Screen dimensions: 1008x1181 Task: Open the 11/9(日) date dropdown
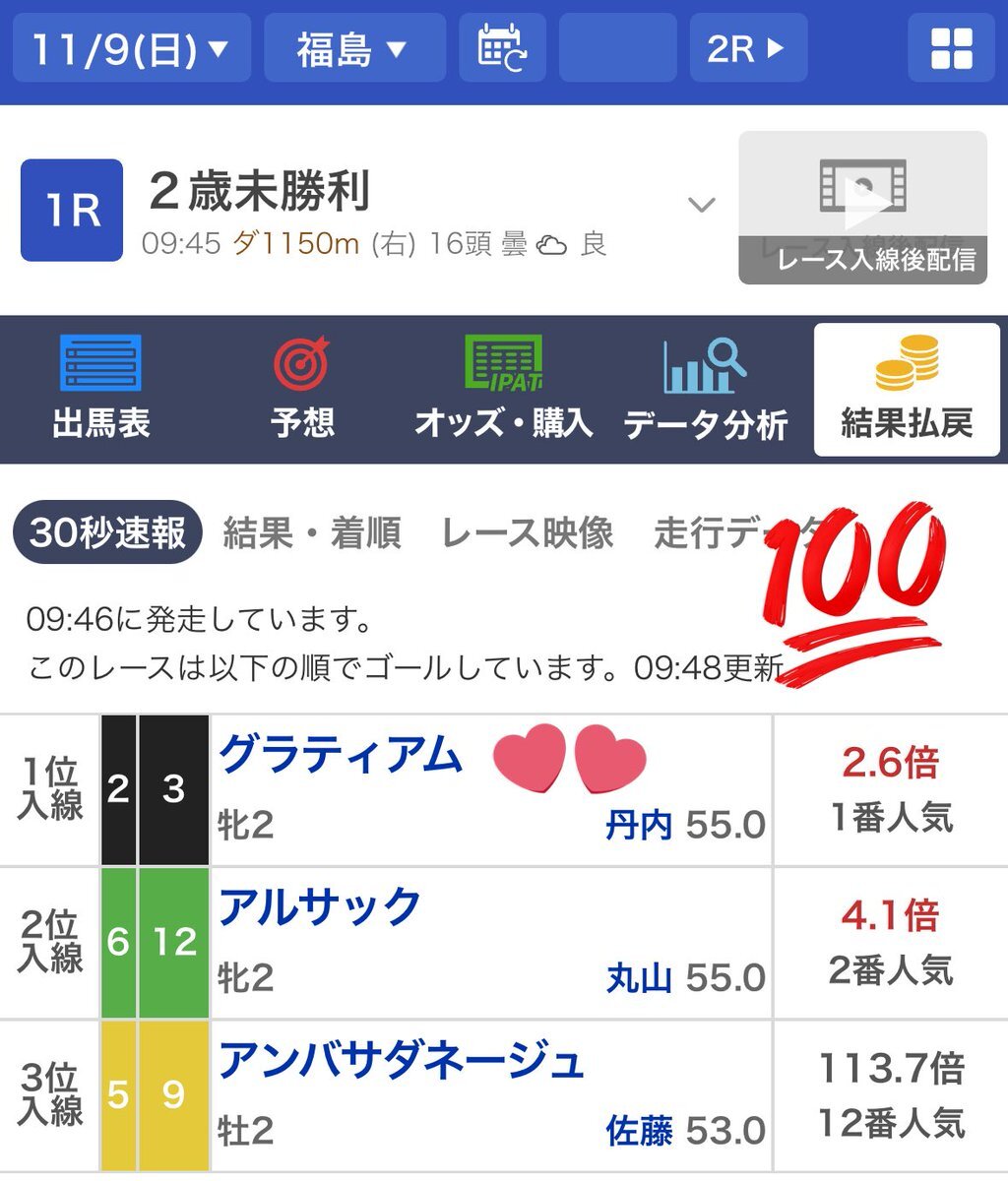tap(132, 48)
